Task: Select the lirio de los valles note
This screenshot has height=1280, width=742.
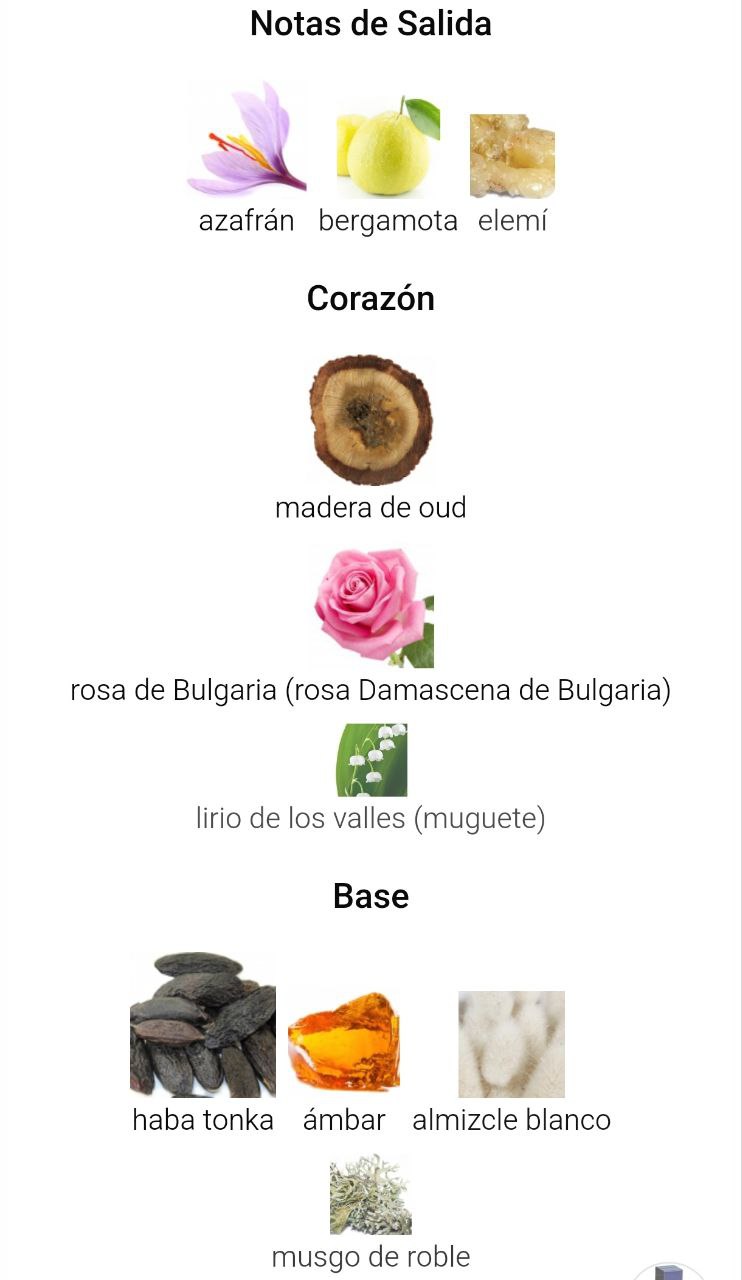Action: click(371, 779)
